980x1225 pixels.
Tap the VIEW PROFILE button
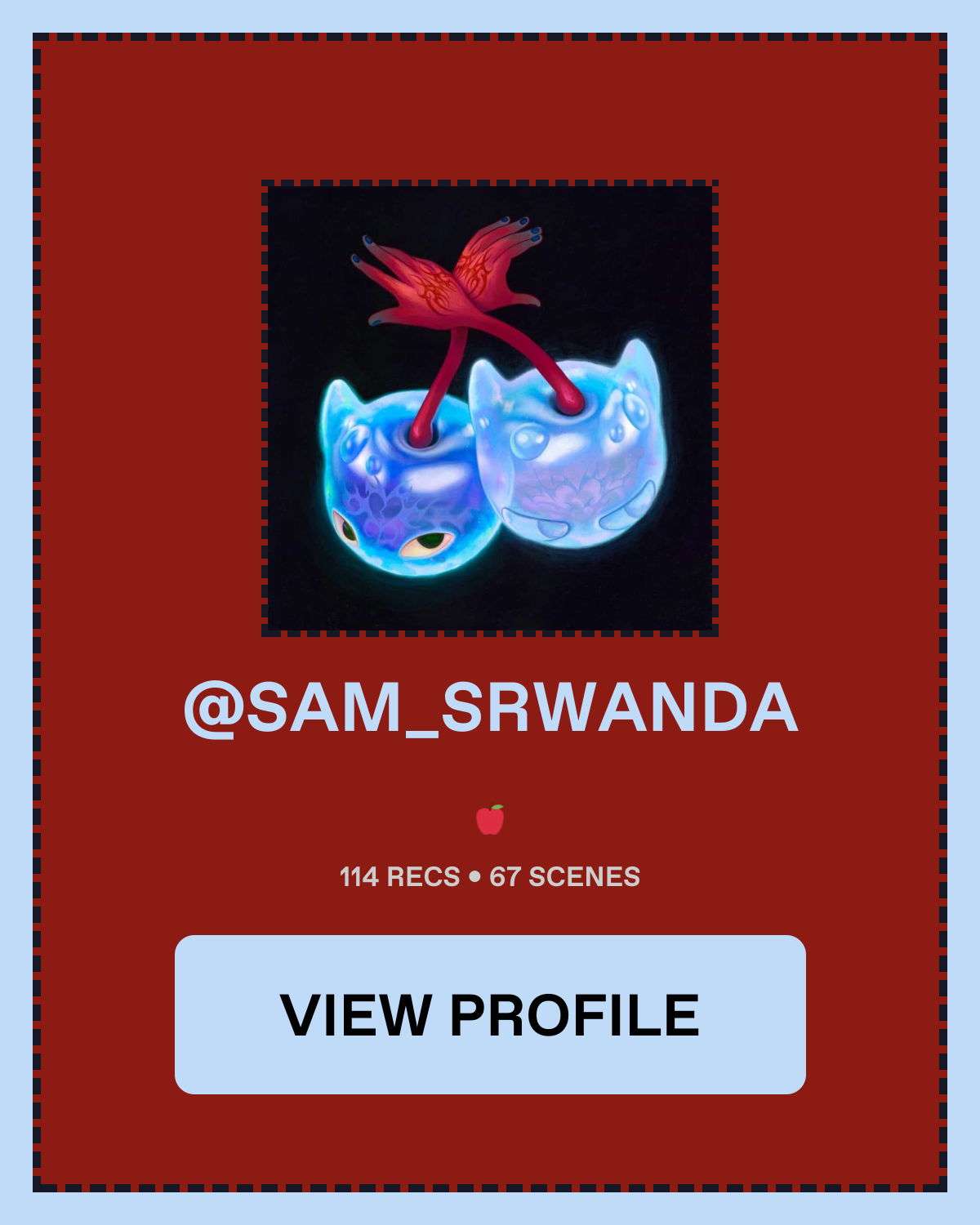(x=490, y=1014)
